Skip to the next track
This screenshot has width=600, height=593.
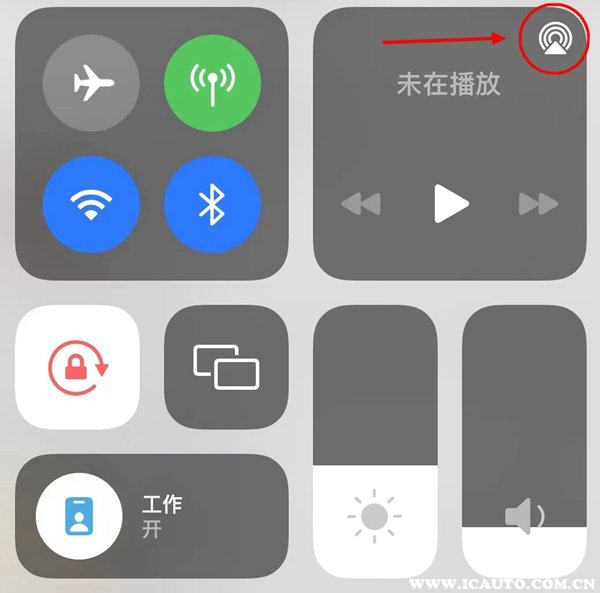click(x=538, y=204)
